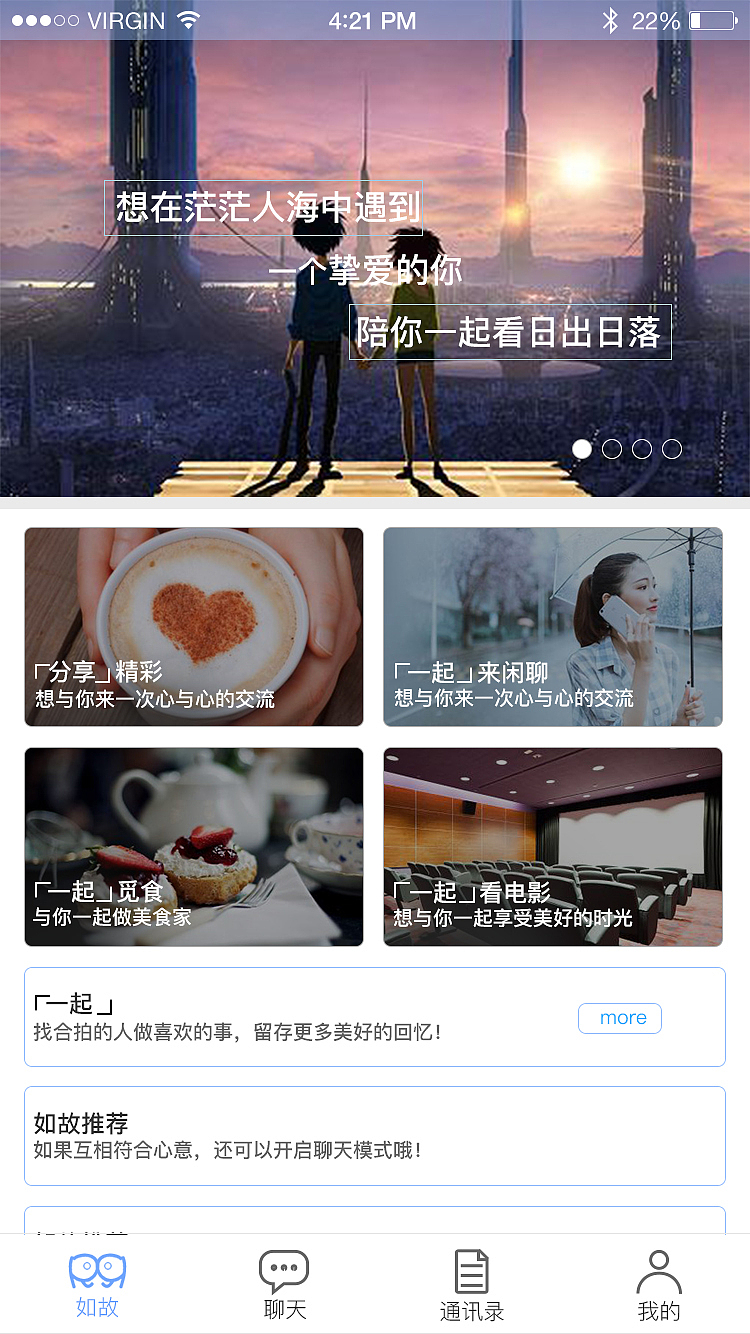
Task: Tap the 「一起」来闲聊 umbrella girl card
Action: [552, 627]
